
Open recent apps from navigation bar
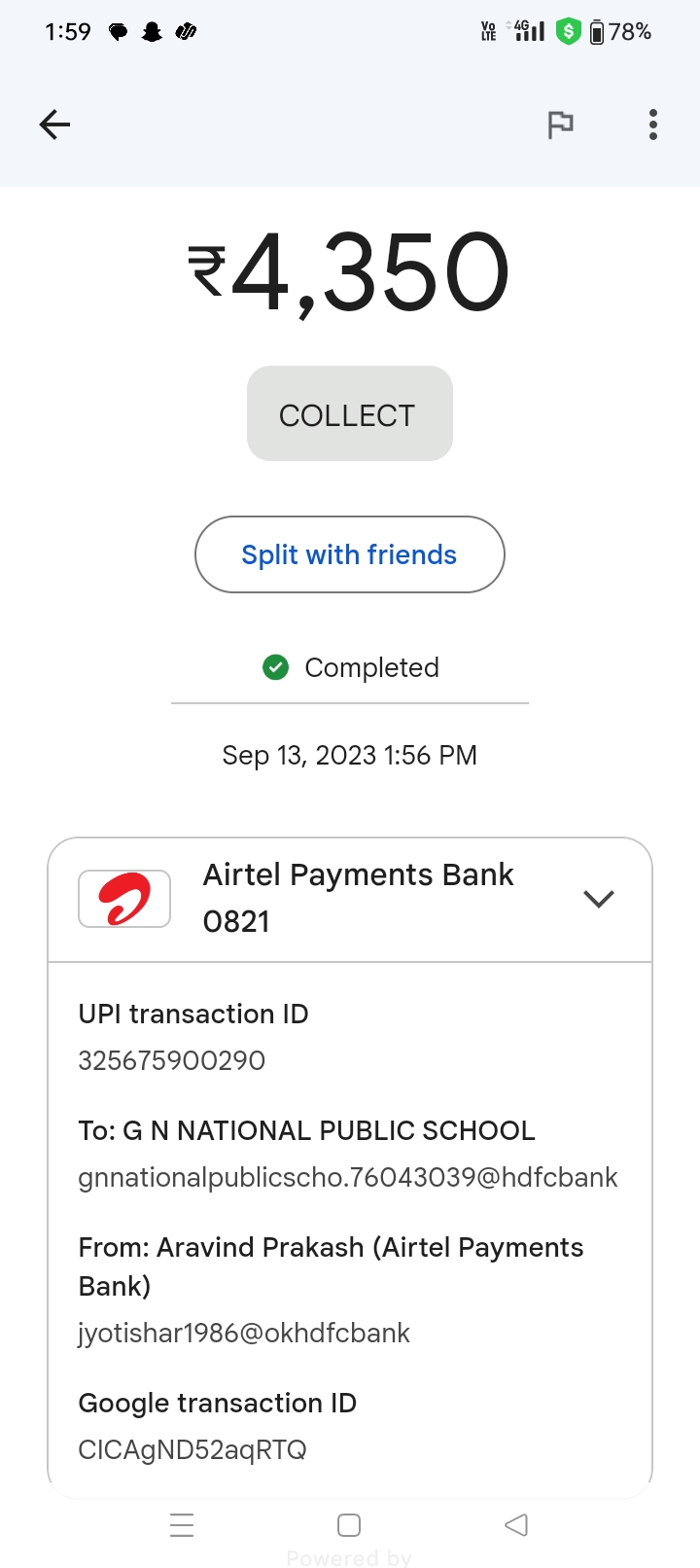(x=182, y=1525)
